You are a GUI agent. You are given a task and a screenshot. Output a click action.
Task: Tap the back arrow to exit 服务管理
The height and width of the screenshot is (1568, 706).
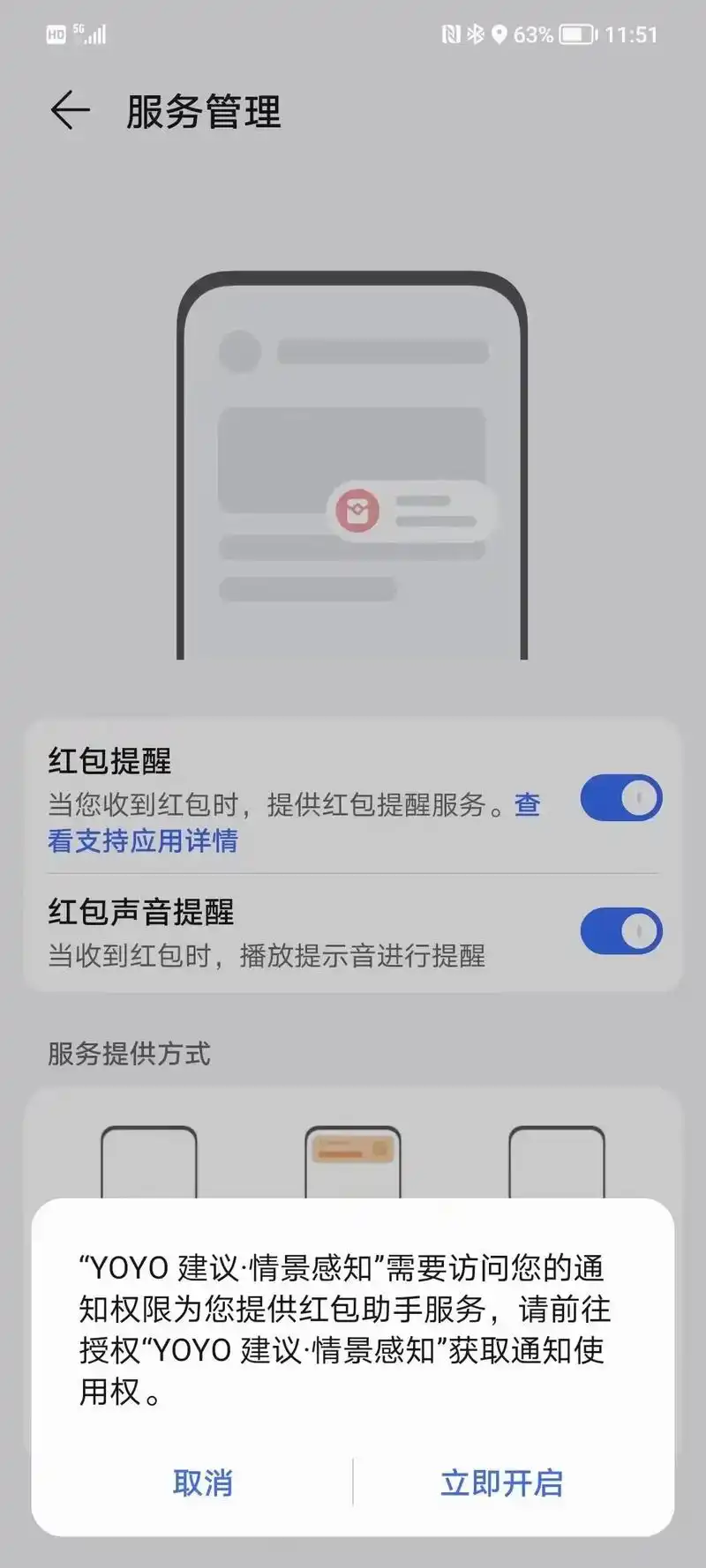tap(70, 111)
